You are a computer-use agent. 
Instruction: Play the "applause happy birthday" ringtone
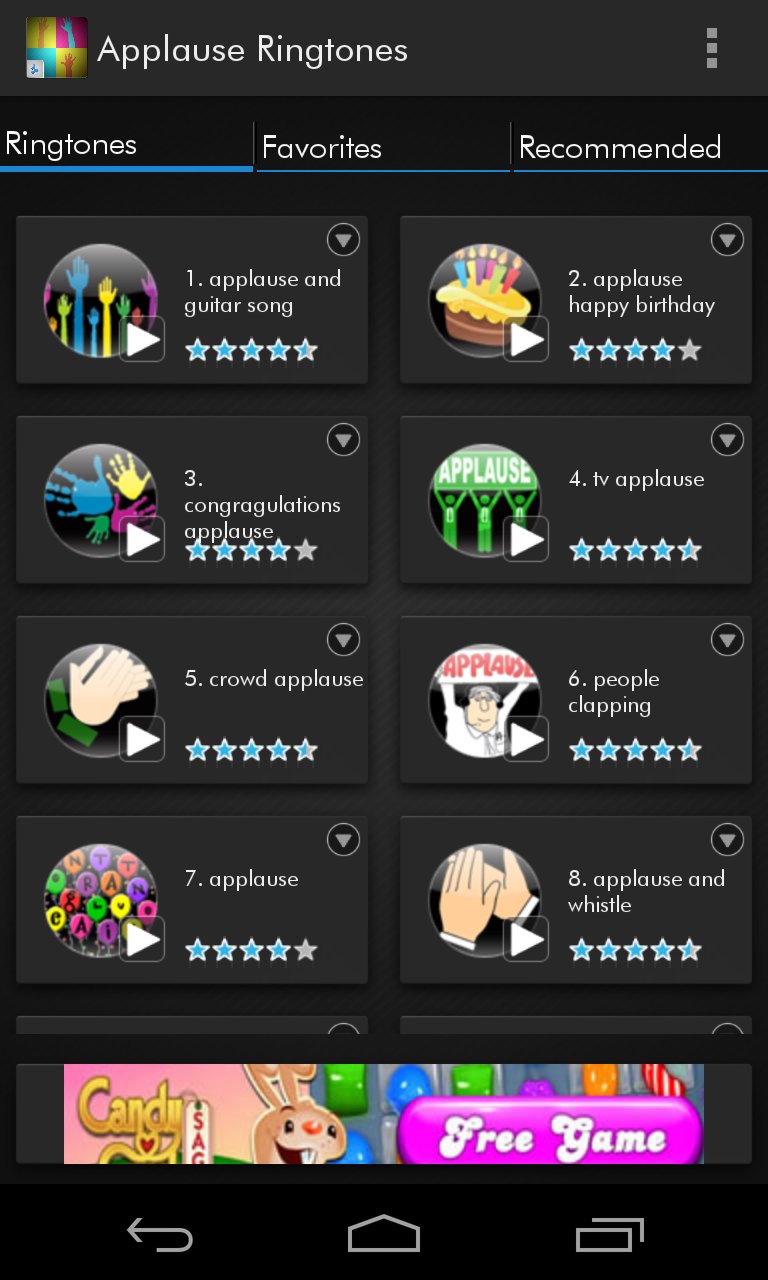pyautogui.click(x=526, y=340)
